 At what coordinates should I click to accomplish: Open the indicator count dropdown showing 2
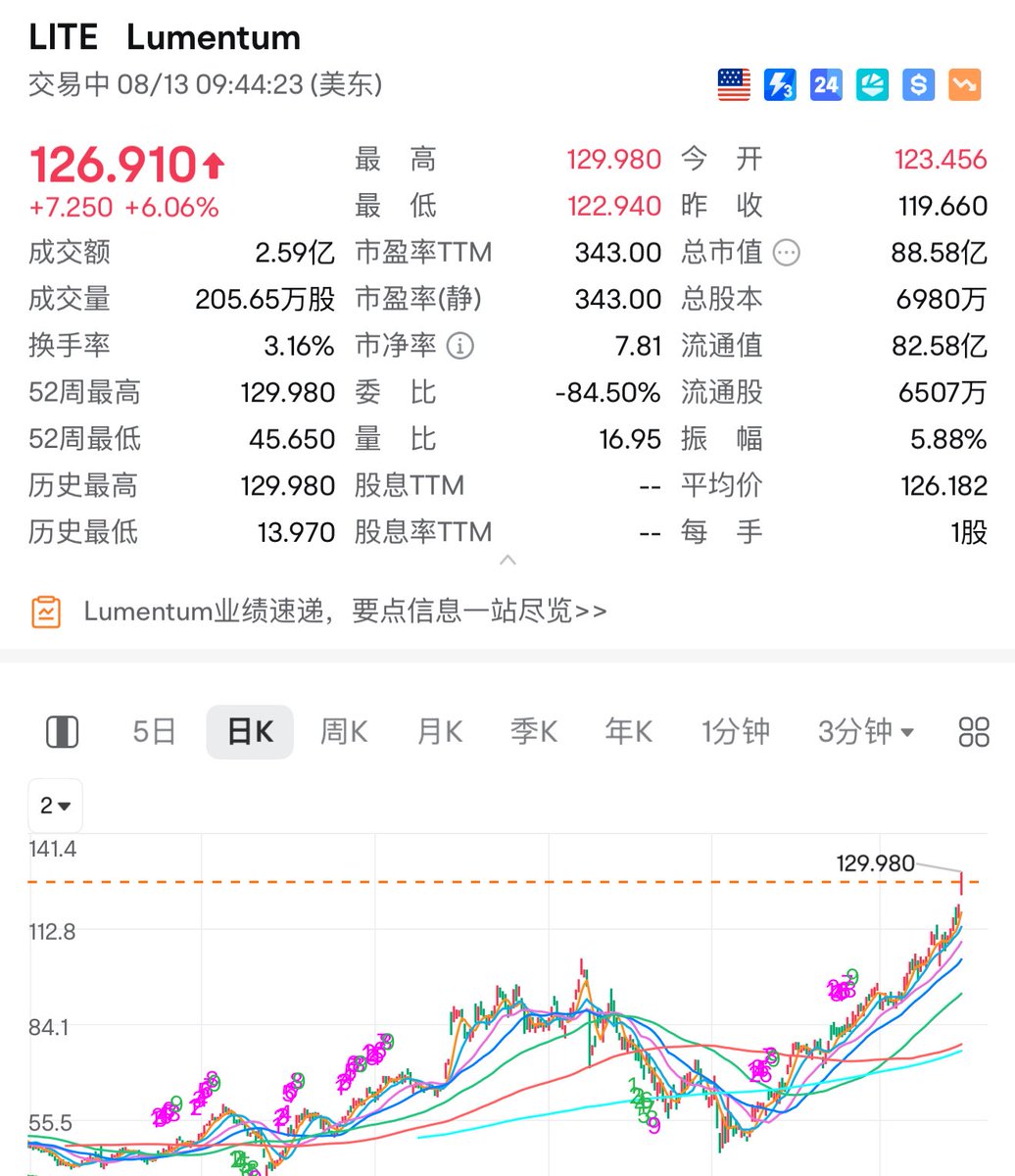point(55,807)
